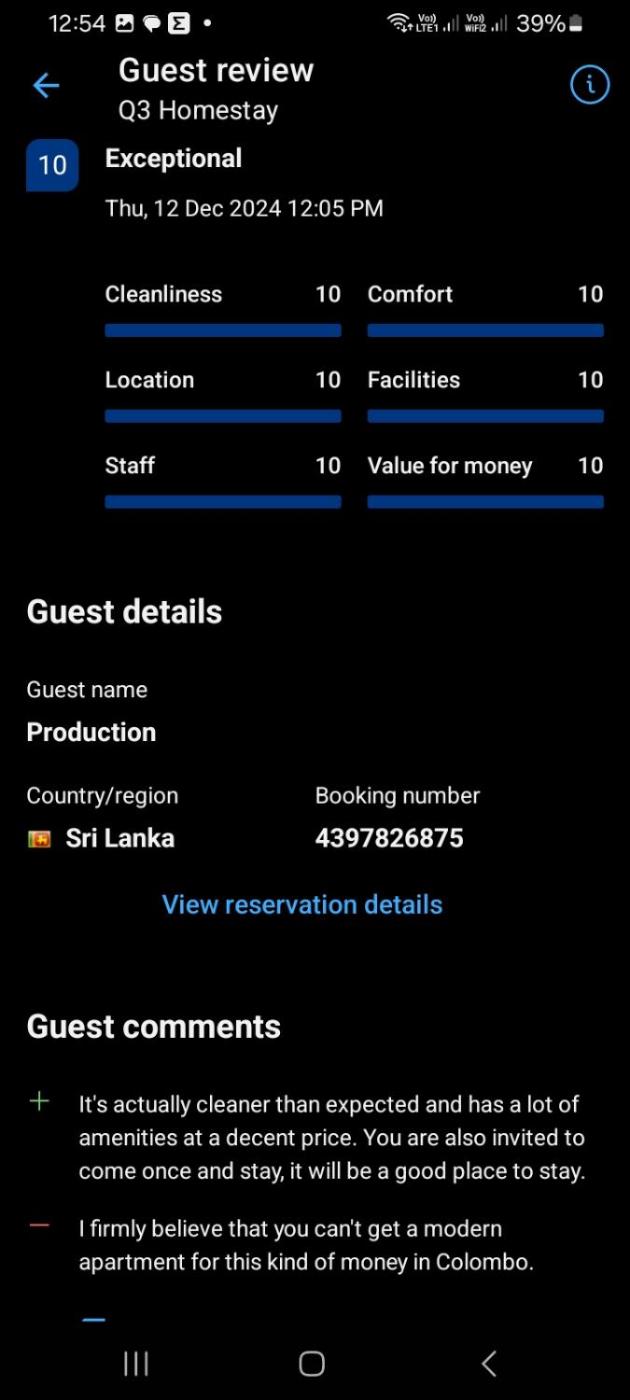Viewport: 630px width, 1400px height.
Task: Open the info icon in the header
Action: (x=589, y=86)
